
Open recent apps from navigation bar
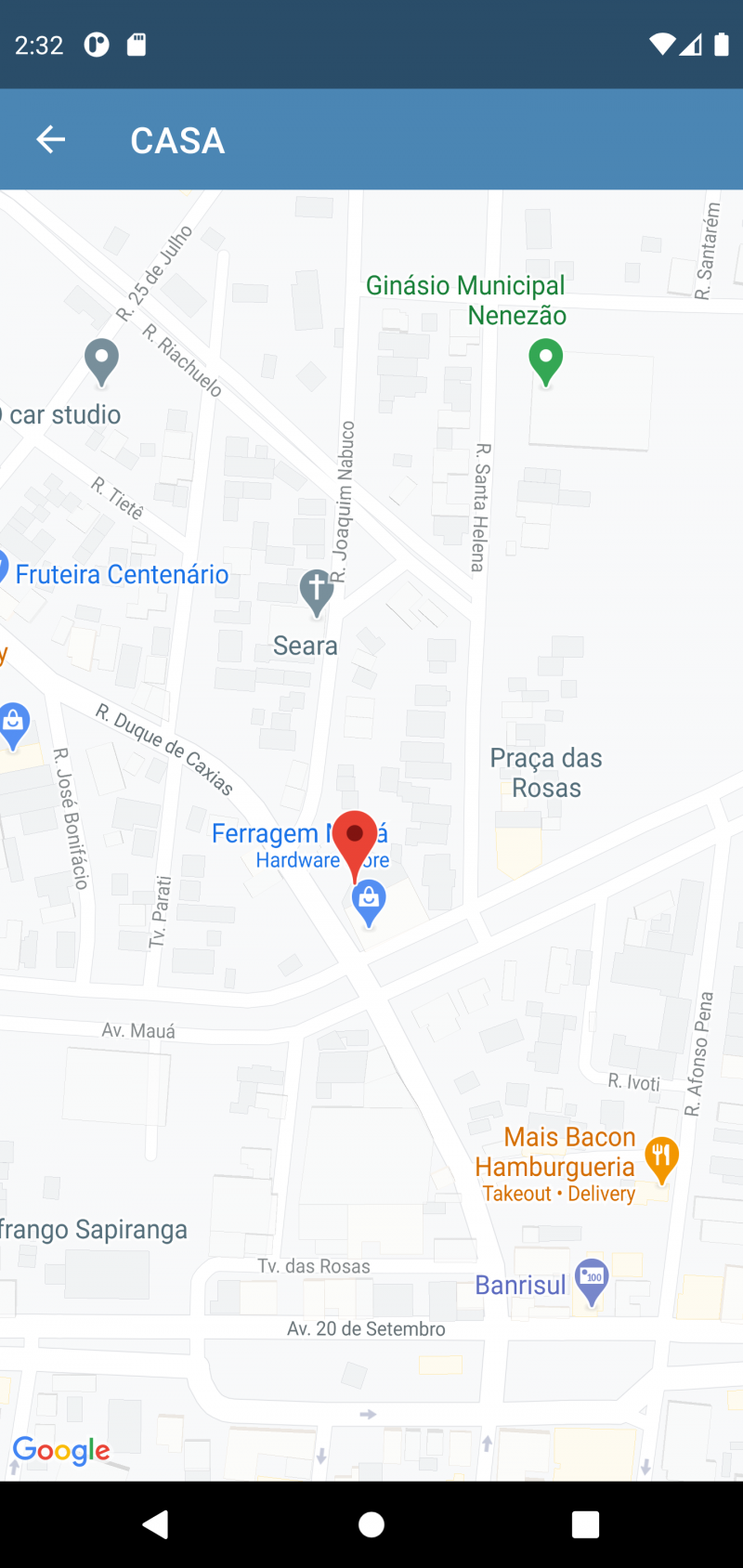(585, 1524)
